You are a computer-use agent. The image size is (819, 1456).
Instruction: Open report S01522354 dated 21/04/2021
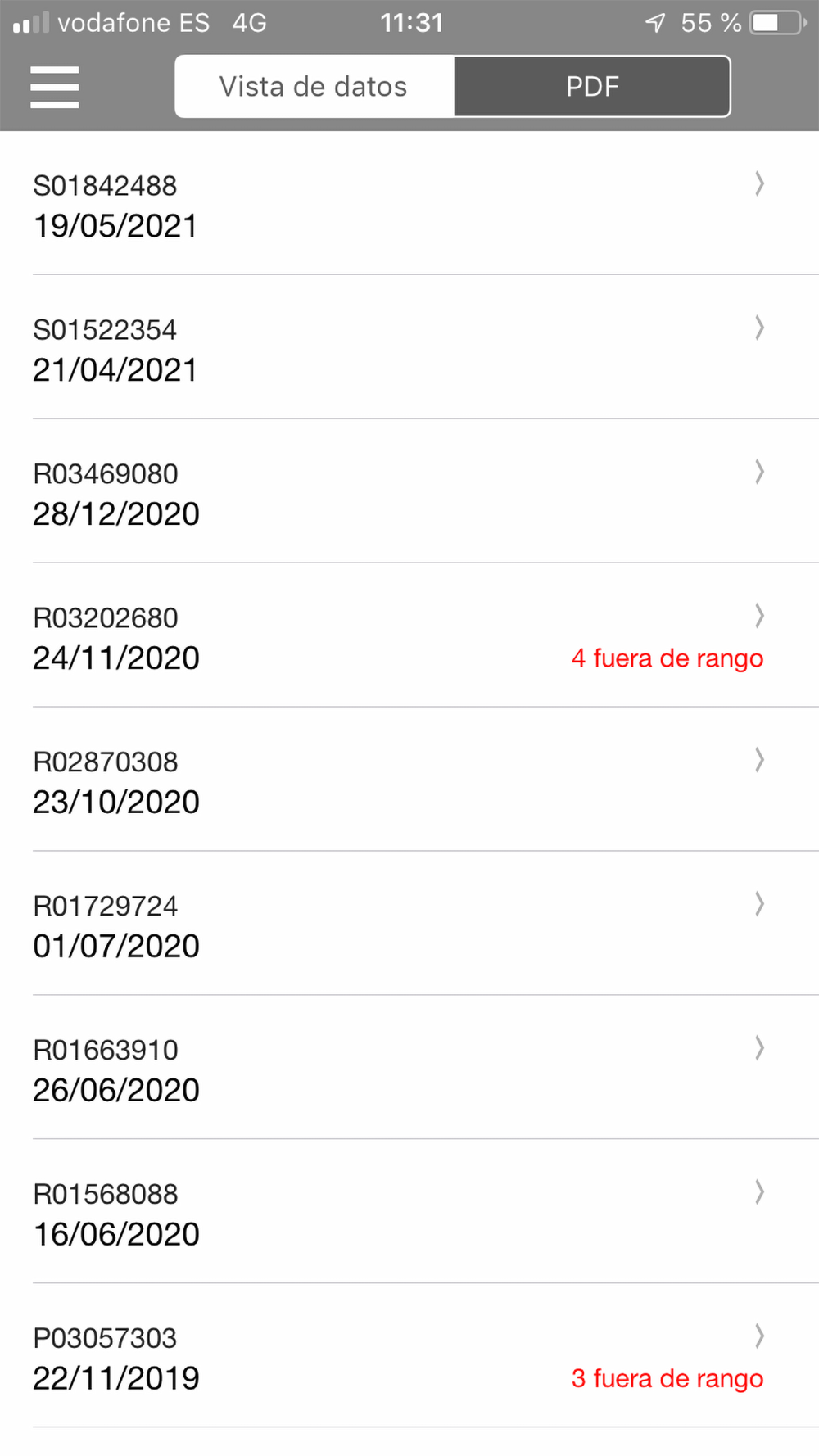pos(393,349)
